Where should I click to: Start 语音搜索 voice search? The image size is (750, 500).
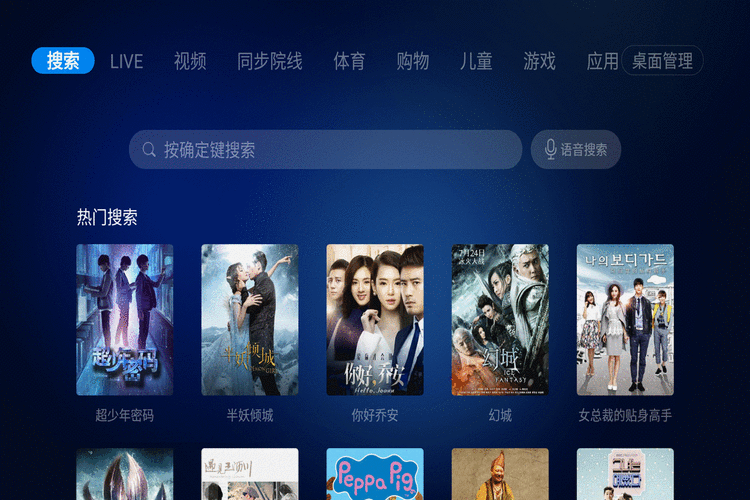coord(576,150)
